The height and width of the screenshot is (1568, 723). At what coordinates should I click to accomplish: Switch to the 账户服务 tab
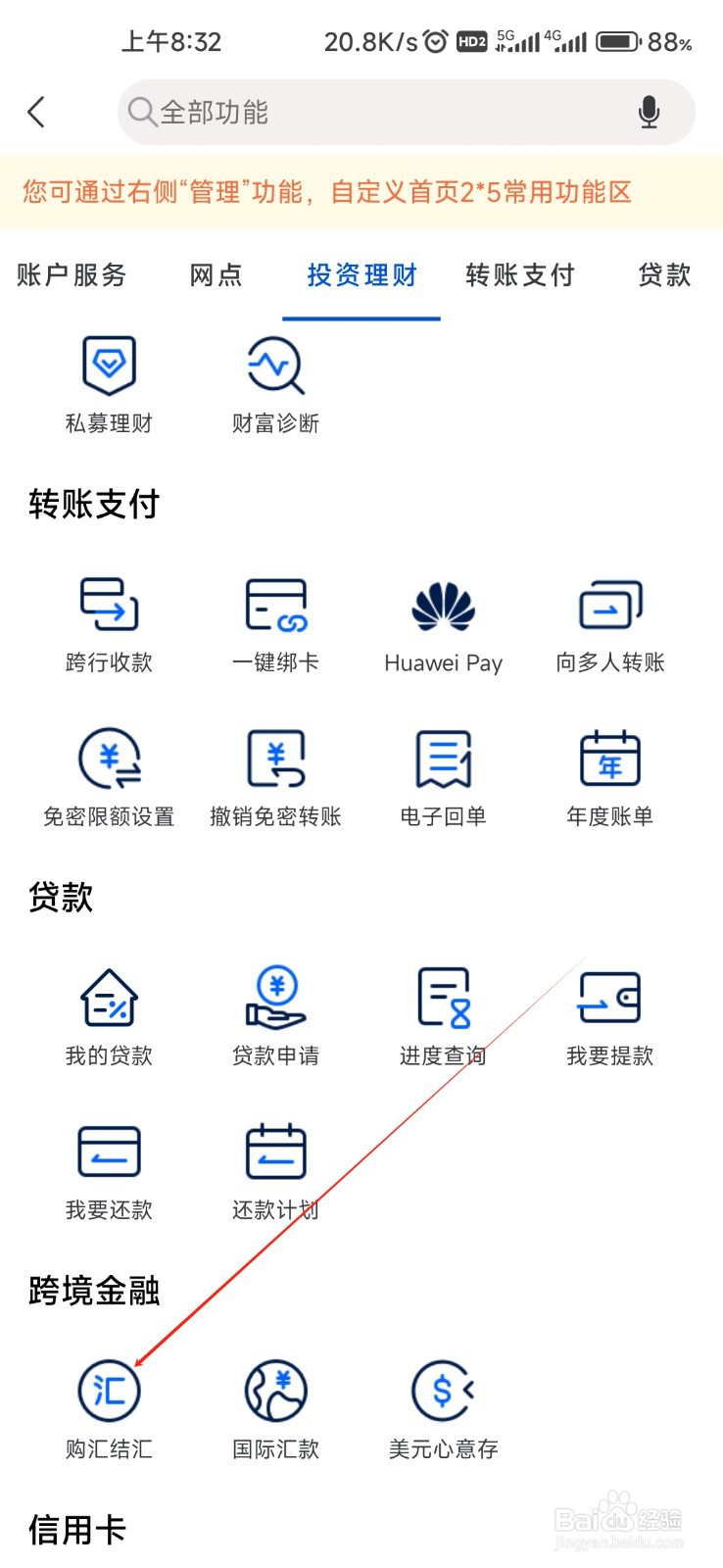click(x=72, y=275)
